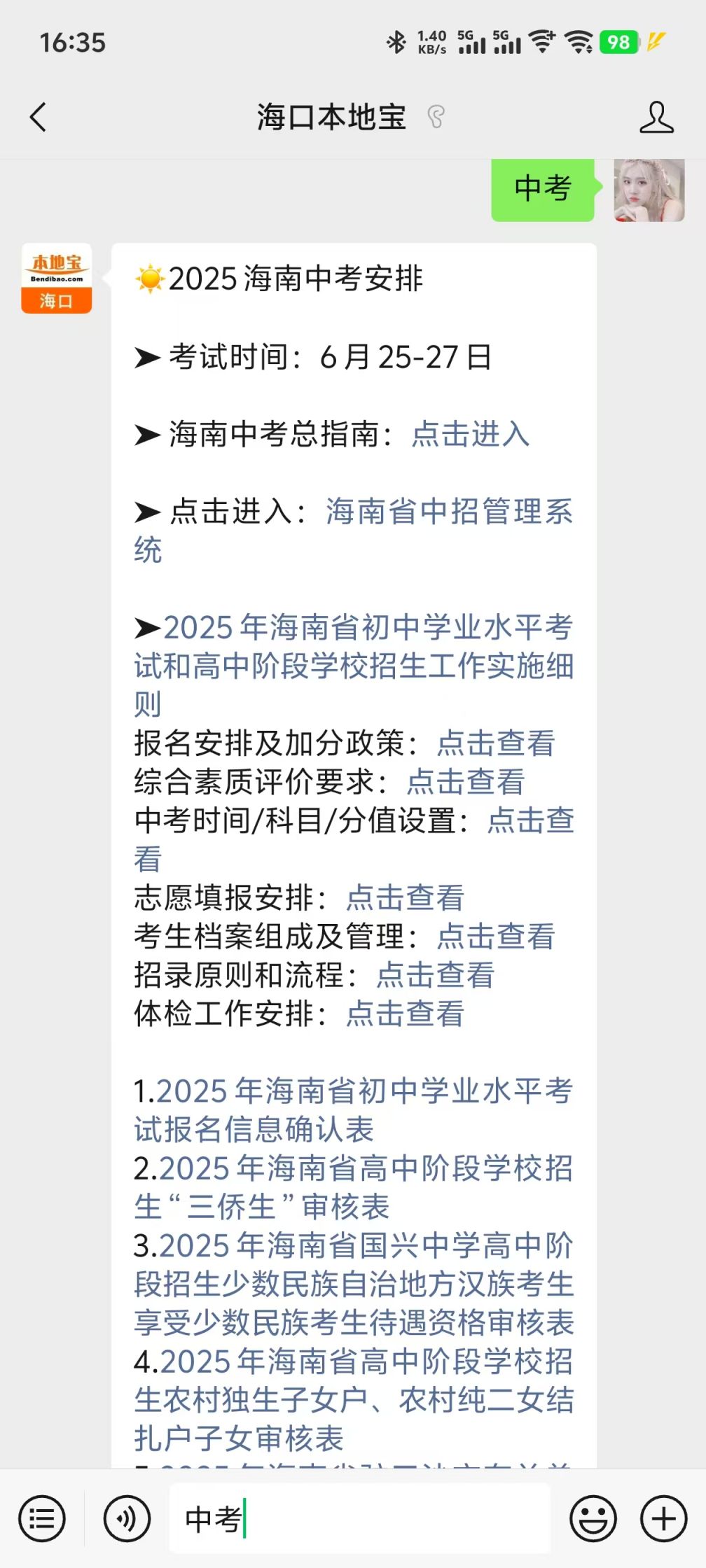706x1568 pixels.
Task: View 综合素质评价要求 link
Action: pos(465,782)
